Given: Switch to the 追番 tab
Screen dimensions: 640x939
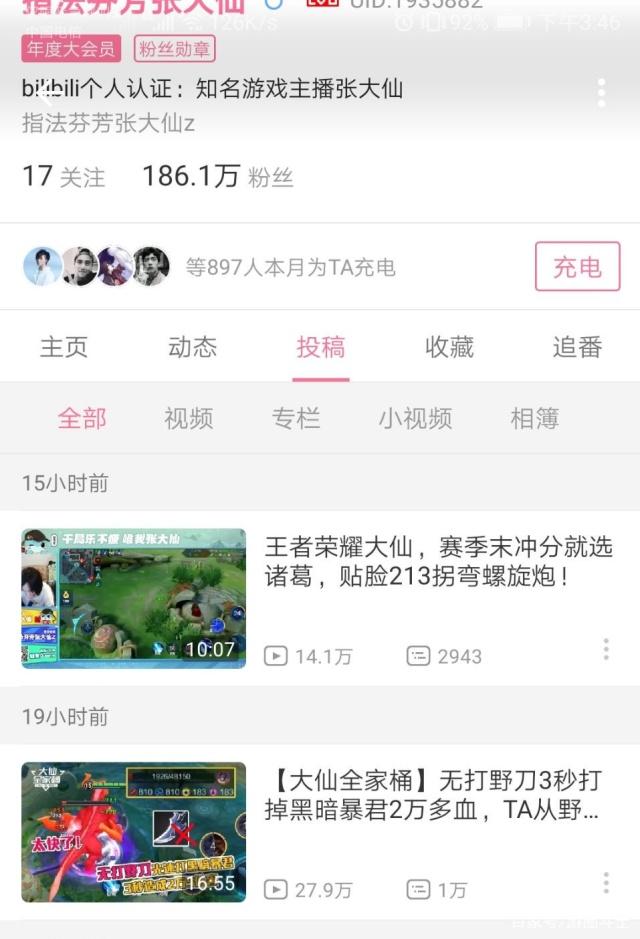Looking at the screenshot, I should pyautogui.click(x=577, y=347).
